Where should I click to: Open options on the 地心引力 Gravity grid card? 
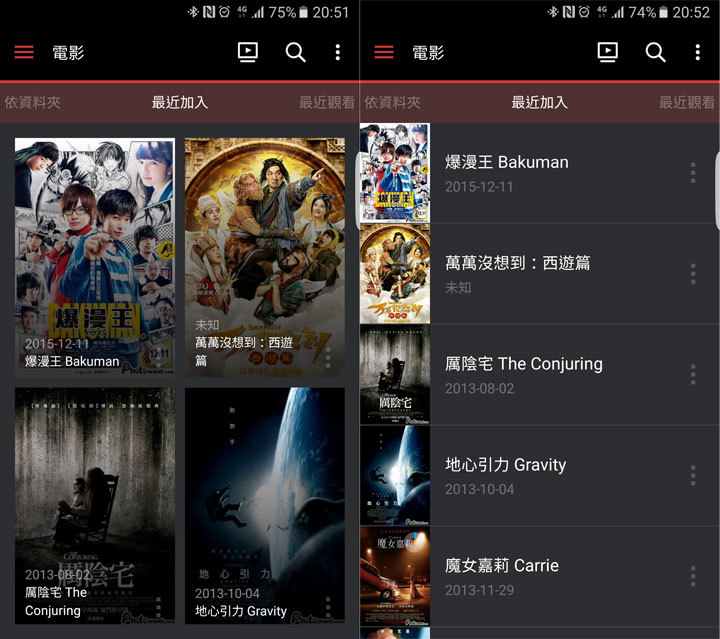(328, 606)
